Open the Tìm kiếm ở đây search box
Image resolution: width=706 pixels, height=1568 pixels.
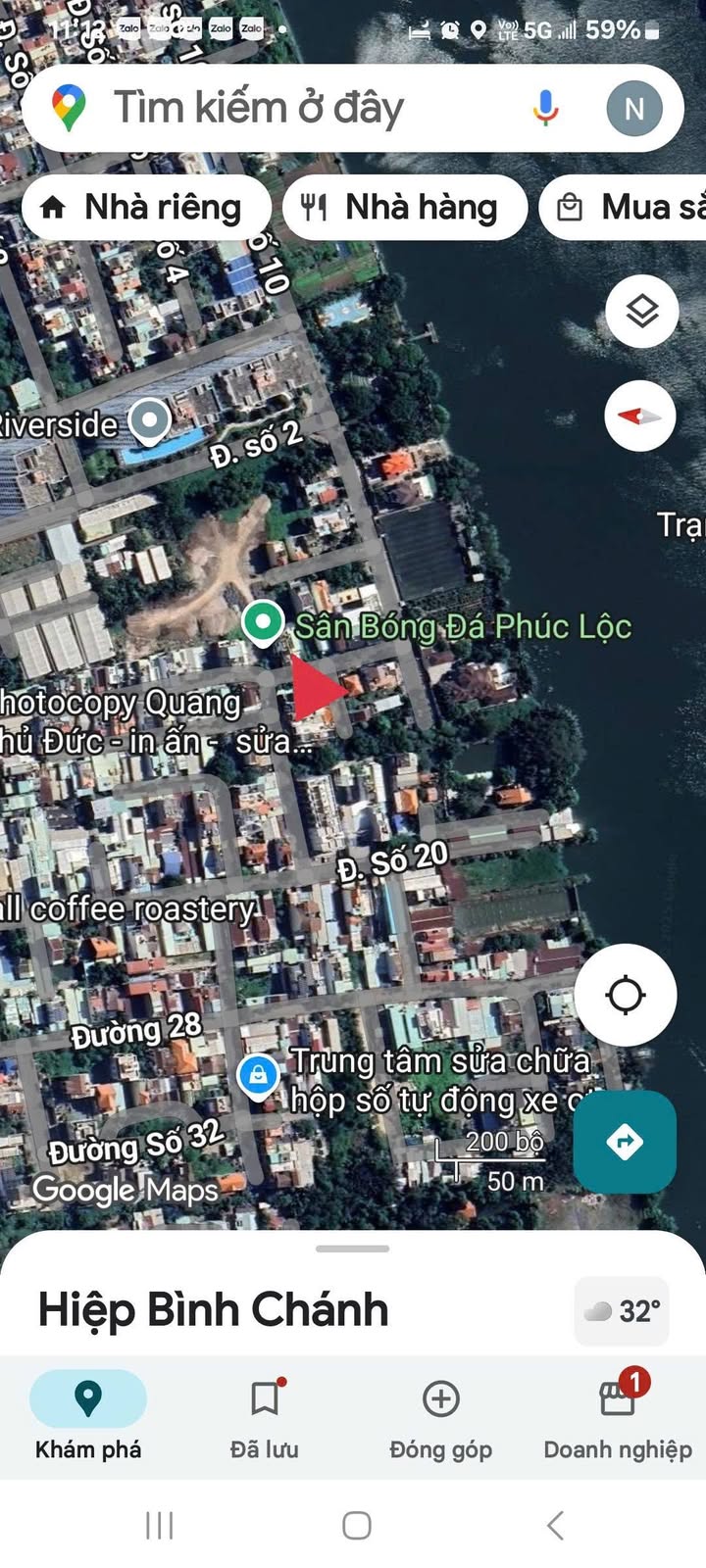click(x=294, y=108)
